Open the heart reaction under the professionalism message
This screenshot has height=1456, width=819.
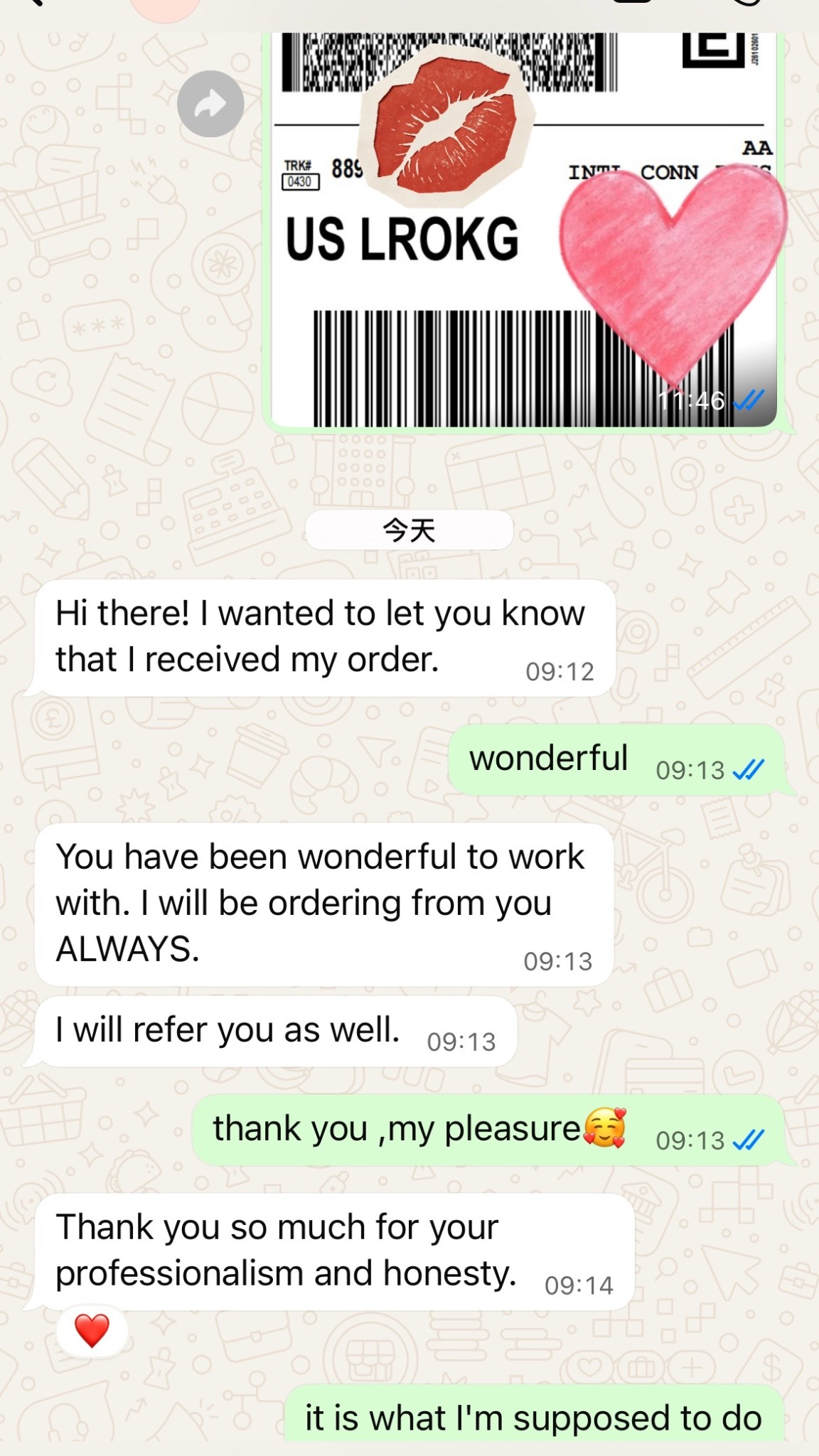pyautogui.click(x=92, y=1331)
